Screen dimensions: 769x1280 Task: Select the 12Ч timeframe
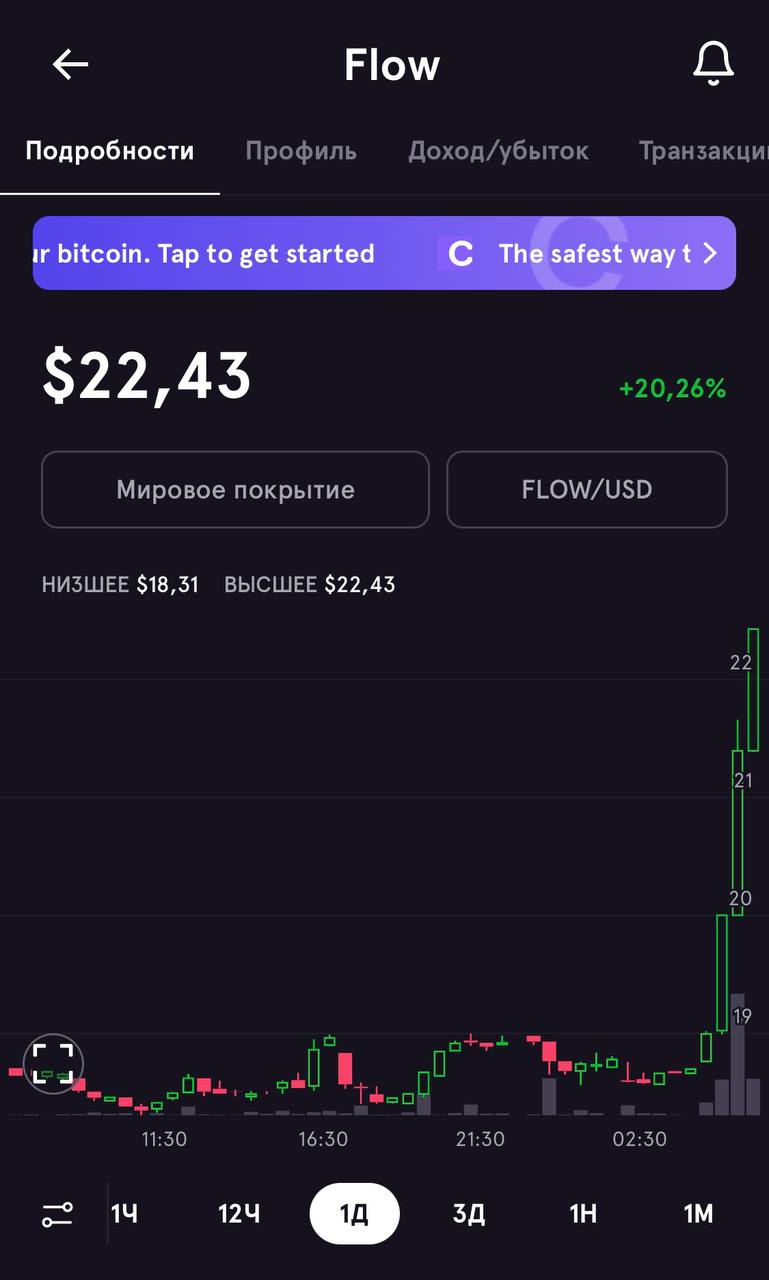click(x=239, y=1214)
